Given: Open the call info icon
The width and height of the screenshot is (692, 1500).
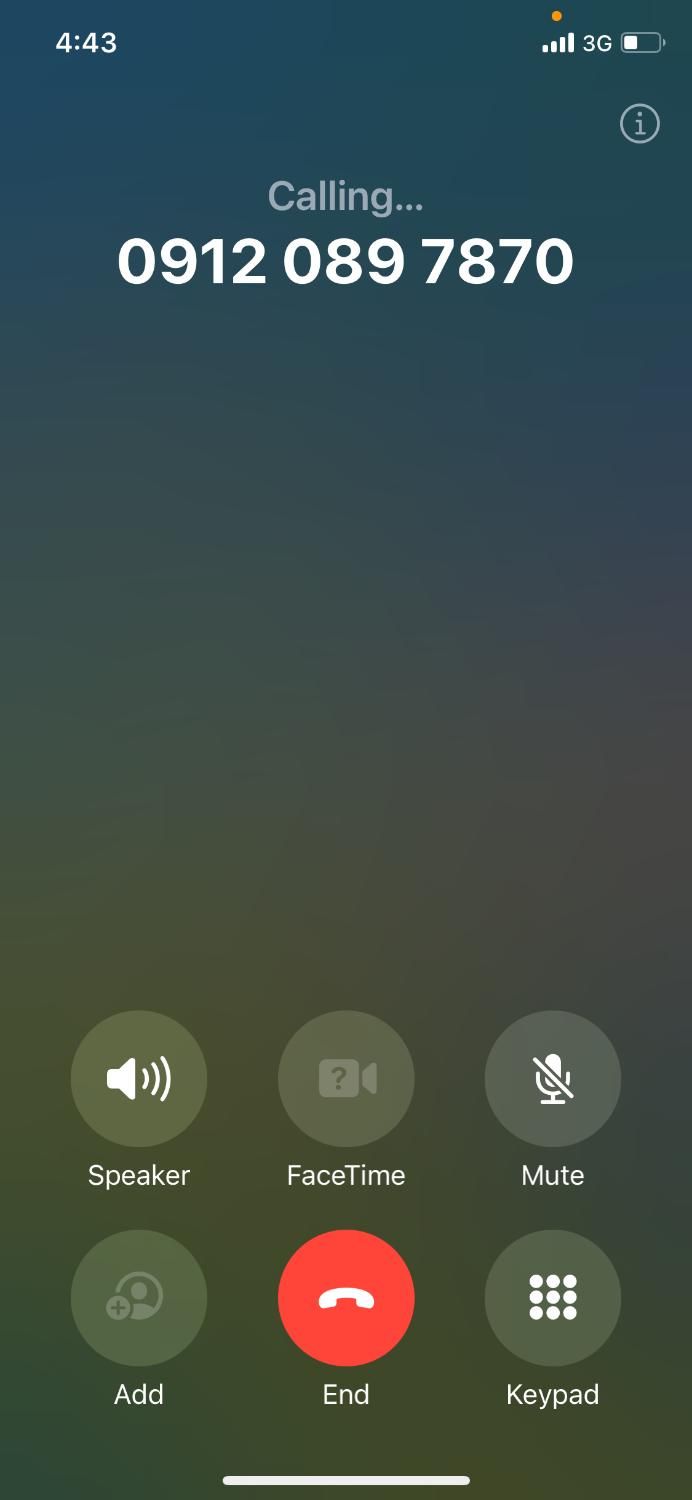Looking at the screenshot, I should click(x=640, y=124).
